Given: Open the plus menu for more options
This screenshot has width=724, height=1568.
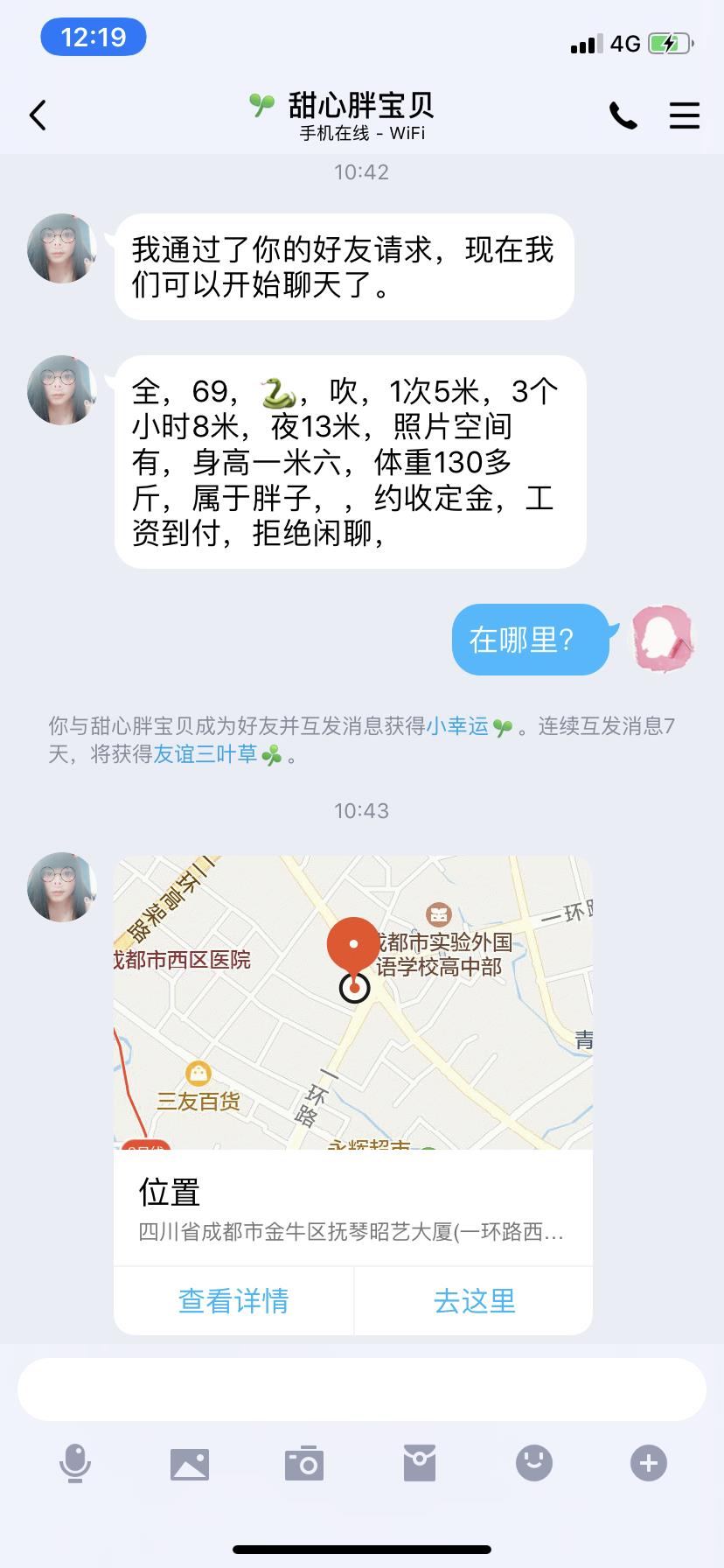Looking at the screenshot, I should (x=649, y=1463).
